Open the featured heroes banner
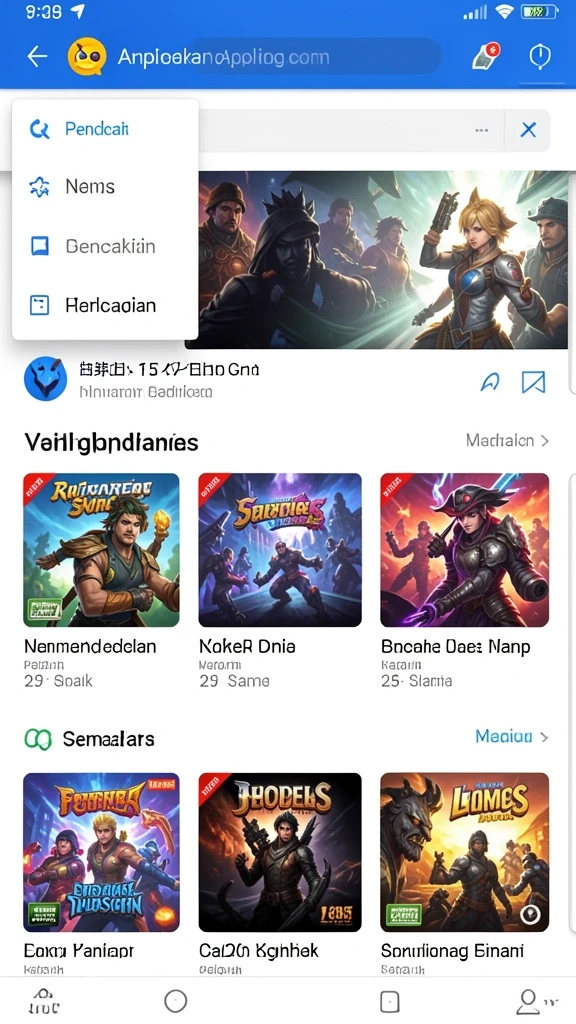The height and width of the screenshot is (1024, 576). (x=382, y=260)
